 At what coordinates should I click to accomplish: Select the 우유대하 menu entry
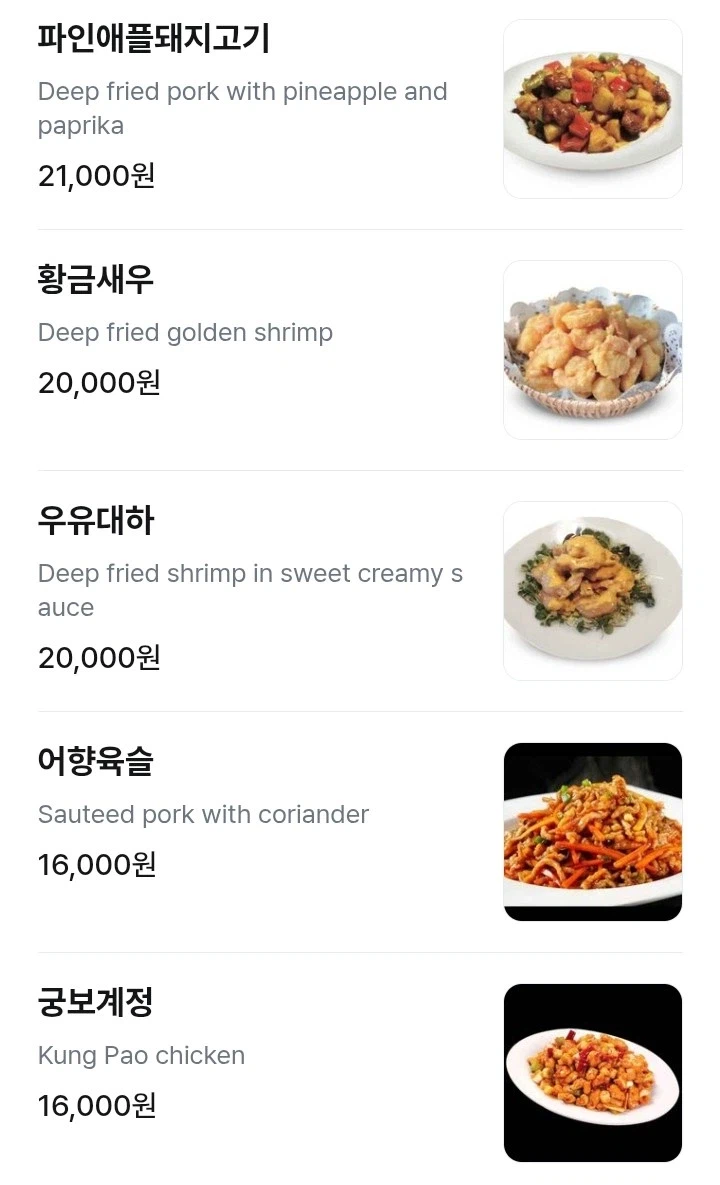tap(95, 521)
